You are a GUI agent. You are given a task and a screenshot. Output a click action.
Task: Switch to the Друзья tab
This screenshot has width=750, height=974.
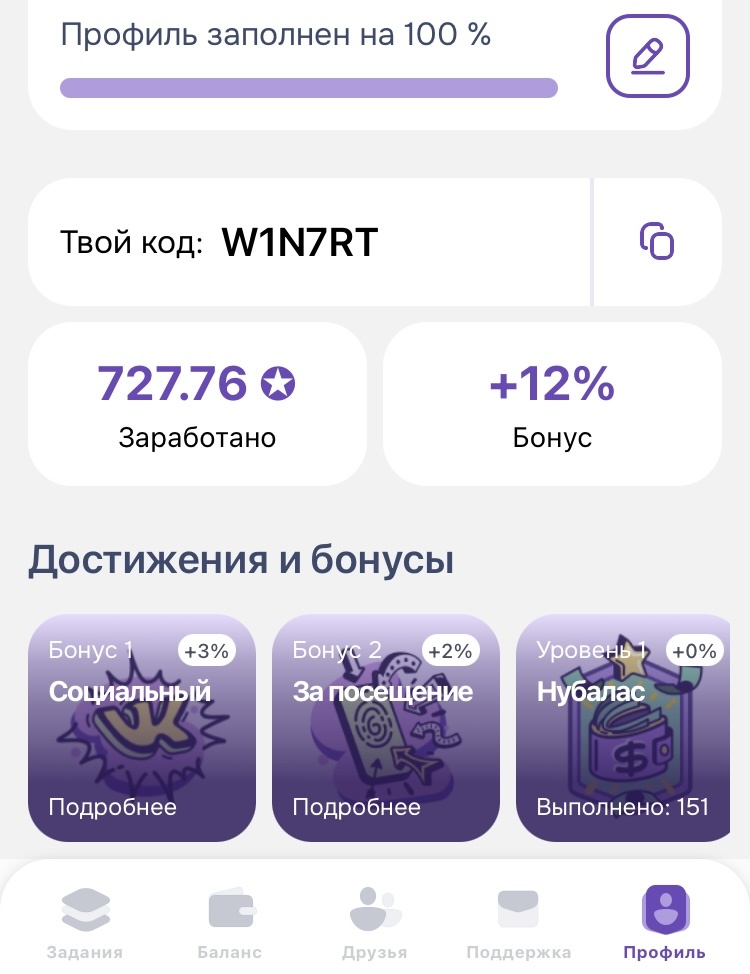[x=374, y=920]
